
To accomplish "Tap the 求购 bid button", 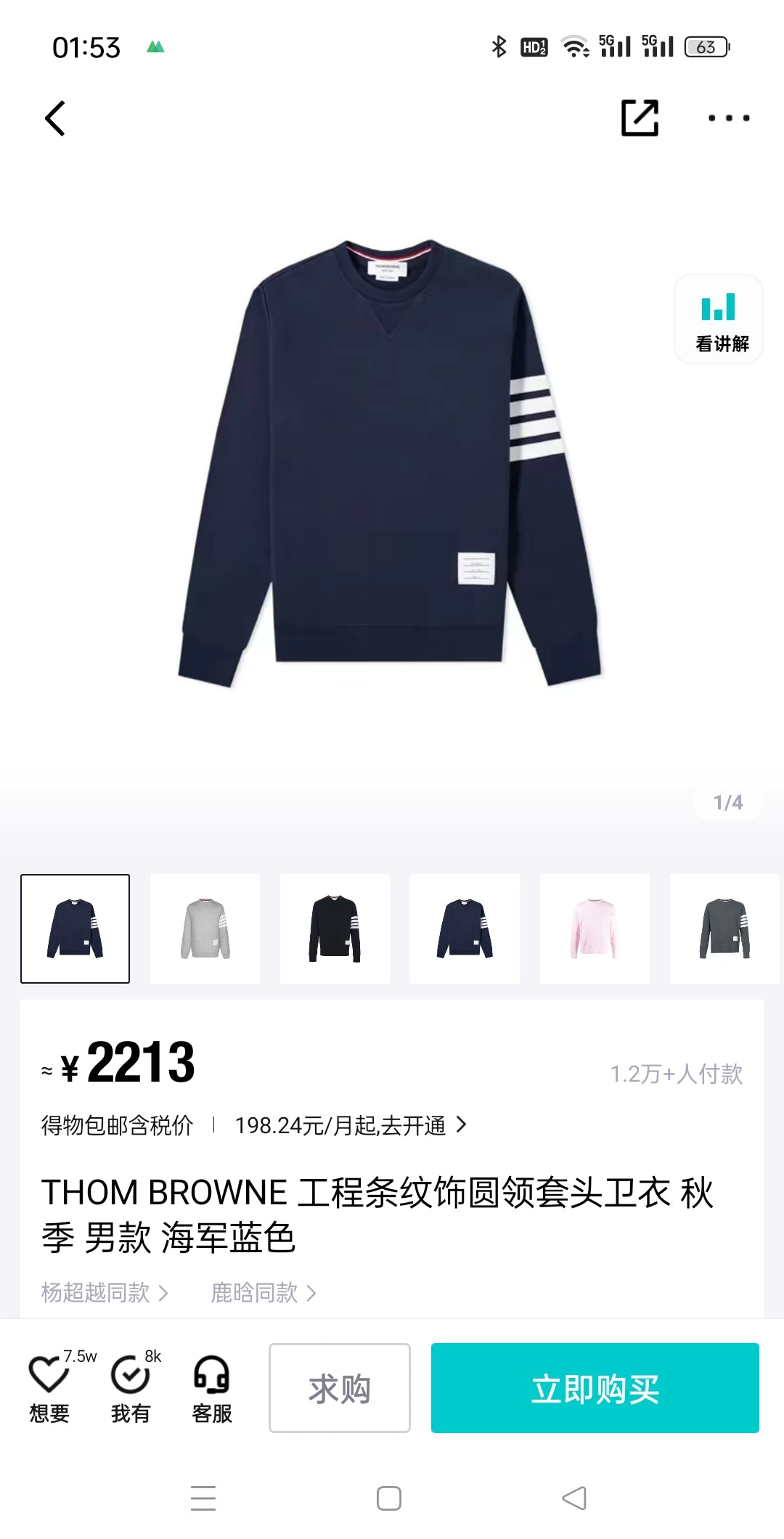I will [x=339, y=1388].
